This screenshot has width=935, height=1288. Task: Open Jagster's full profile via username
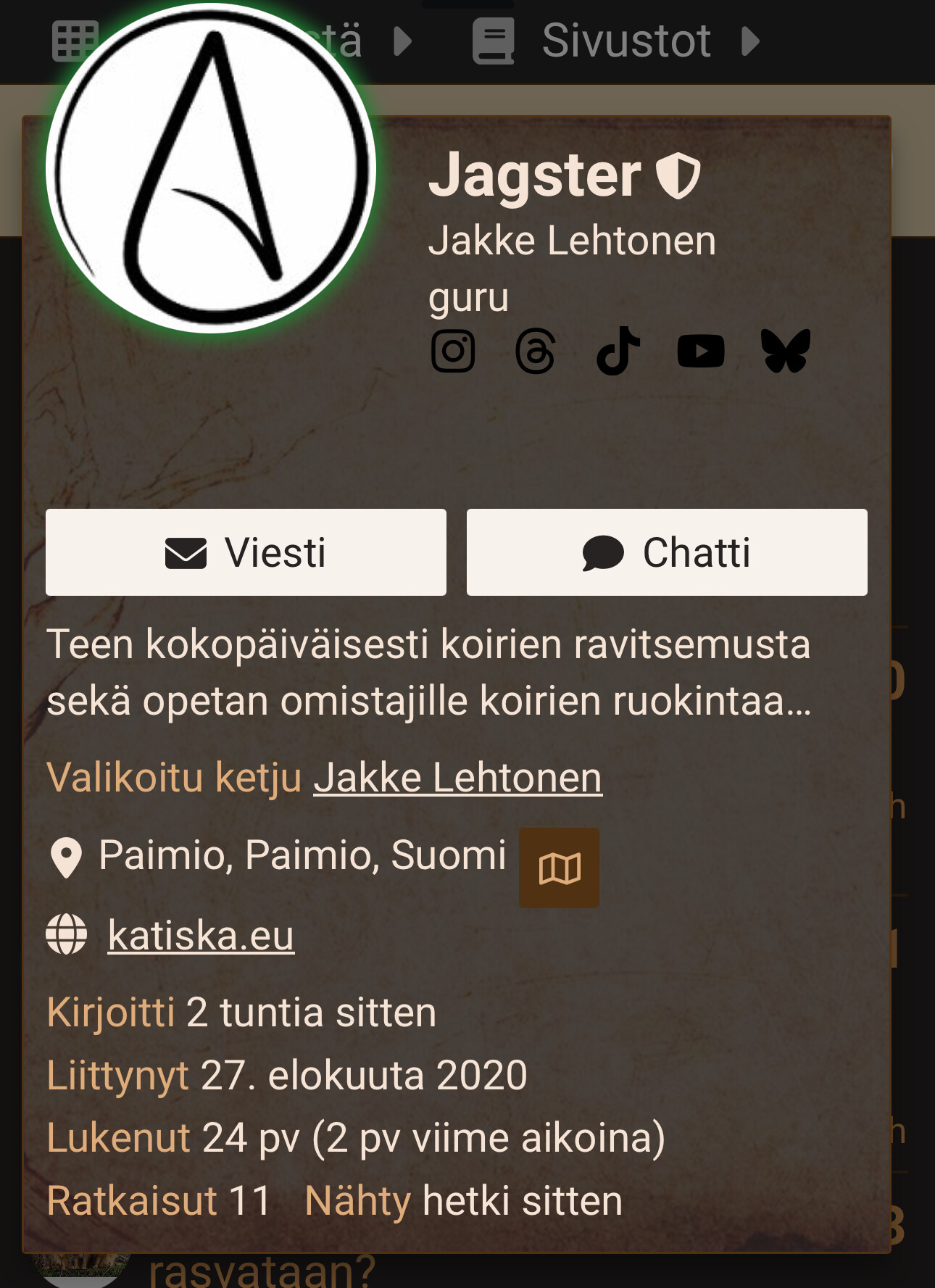pyautogui.click(x=535, y=175)
